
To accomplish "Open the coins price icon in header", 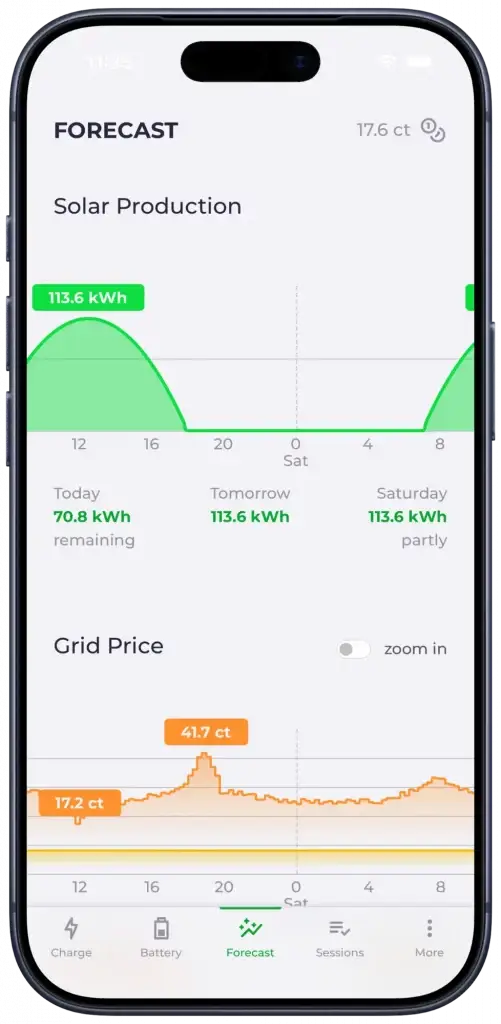I will click(432, 130).
